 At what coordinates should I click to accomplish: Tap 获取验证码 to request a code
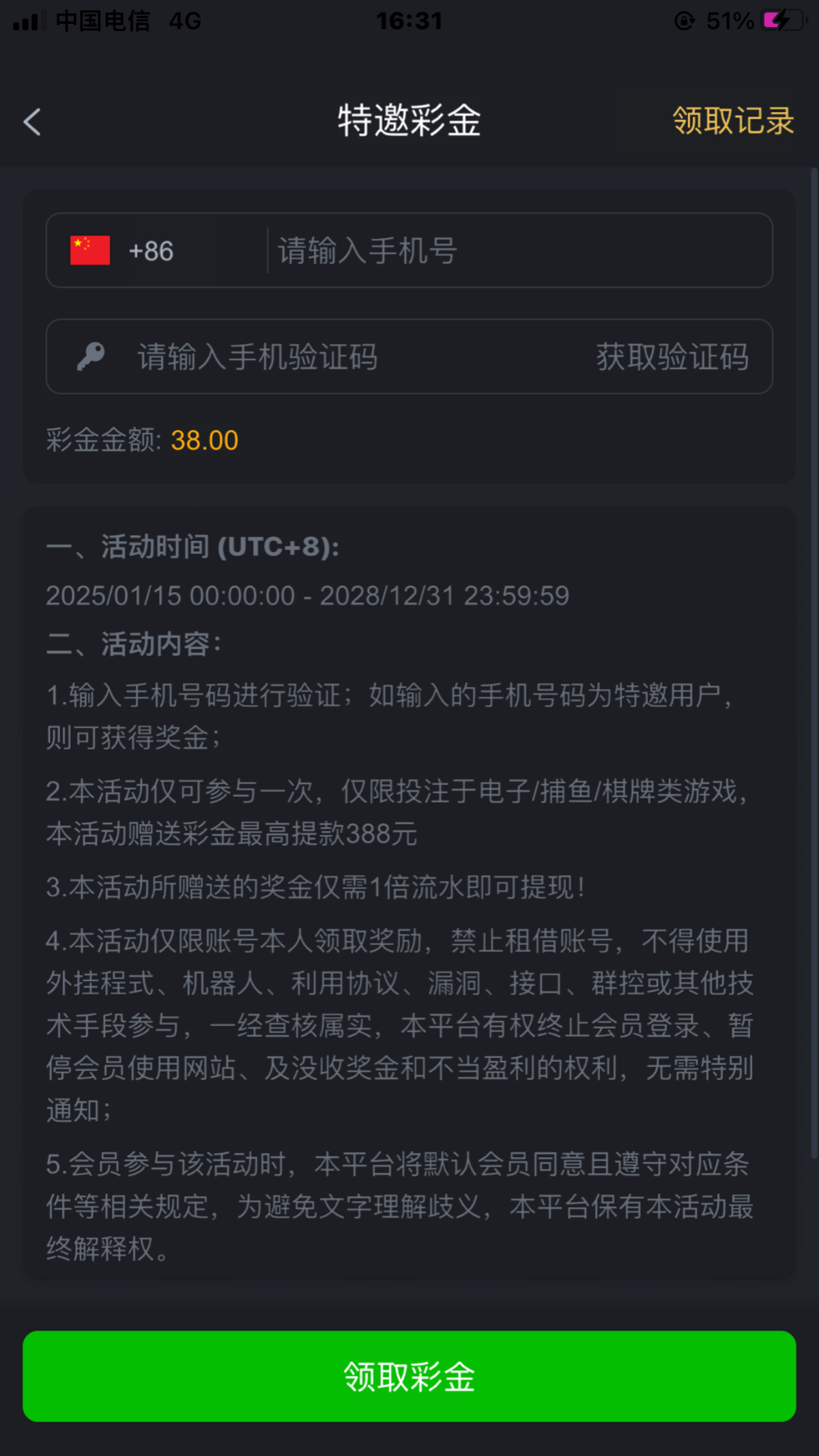click(672, 357)
